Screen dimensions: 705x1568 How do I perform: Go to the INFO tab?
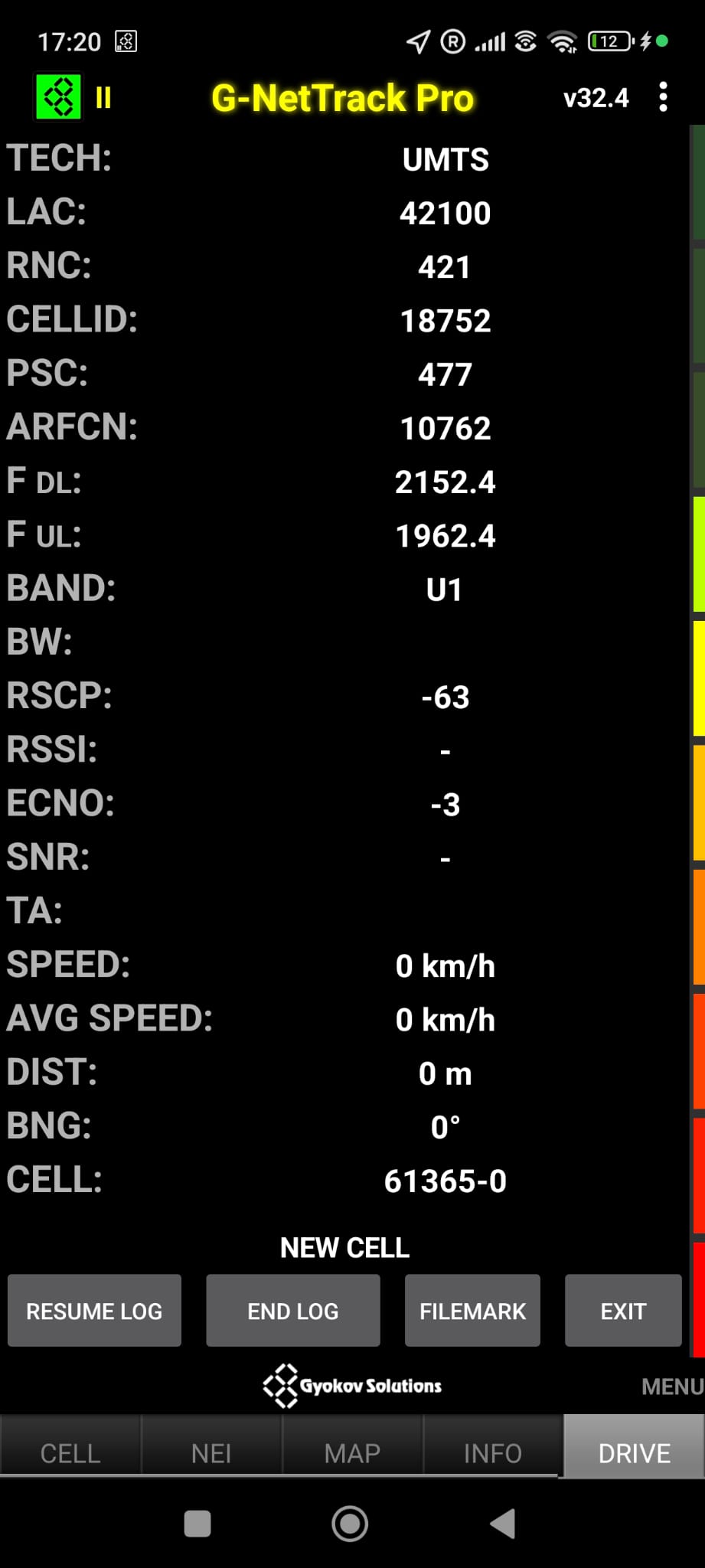[x=493, y=1452]
